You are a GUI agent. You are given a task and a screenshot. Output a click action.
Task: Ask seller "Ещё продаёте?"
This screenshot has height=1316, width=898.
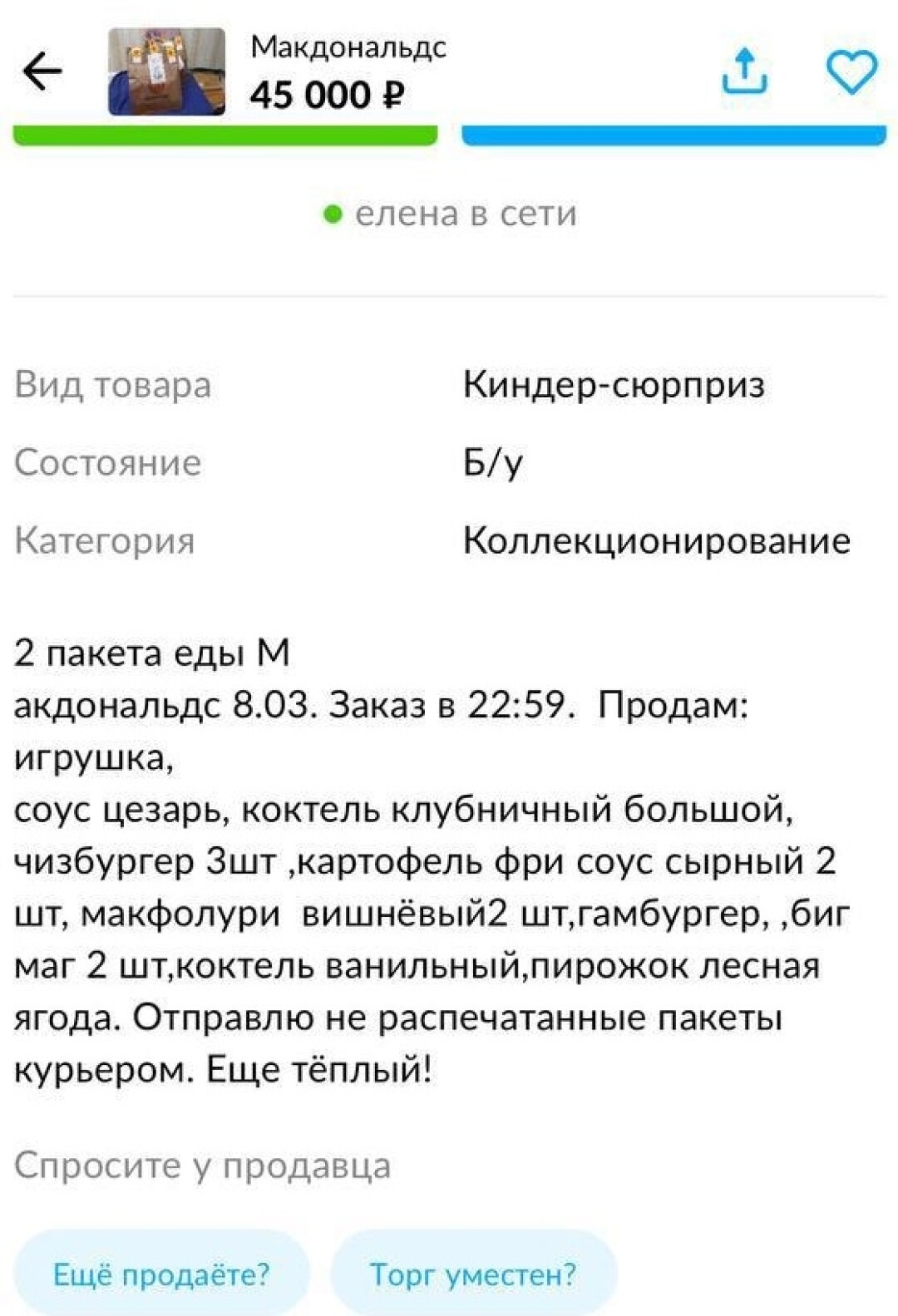[161, 1274]
